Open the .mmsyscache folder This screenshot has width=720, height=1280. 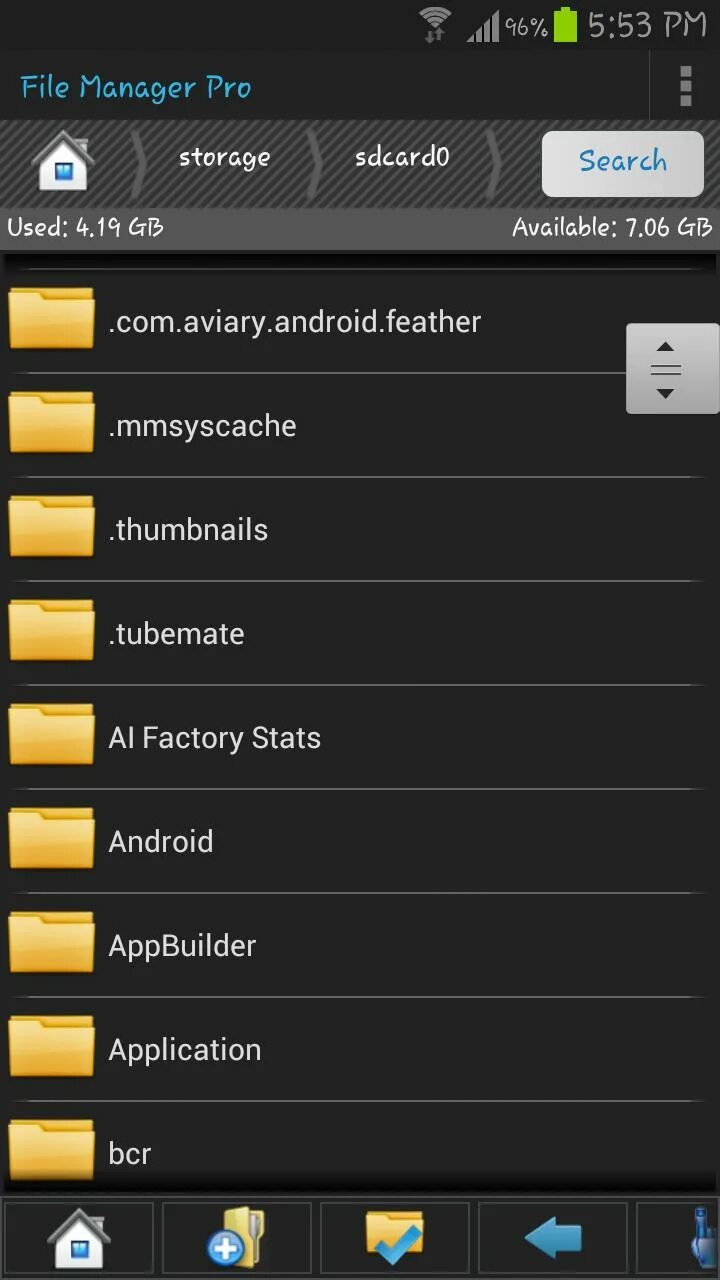pos(360,425)
